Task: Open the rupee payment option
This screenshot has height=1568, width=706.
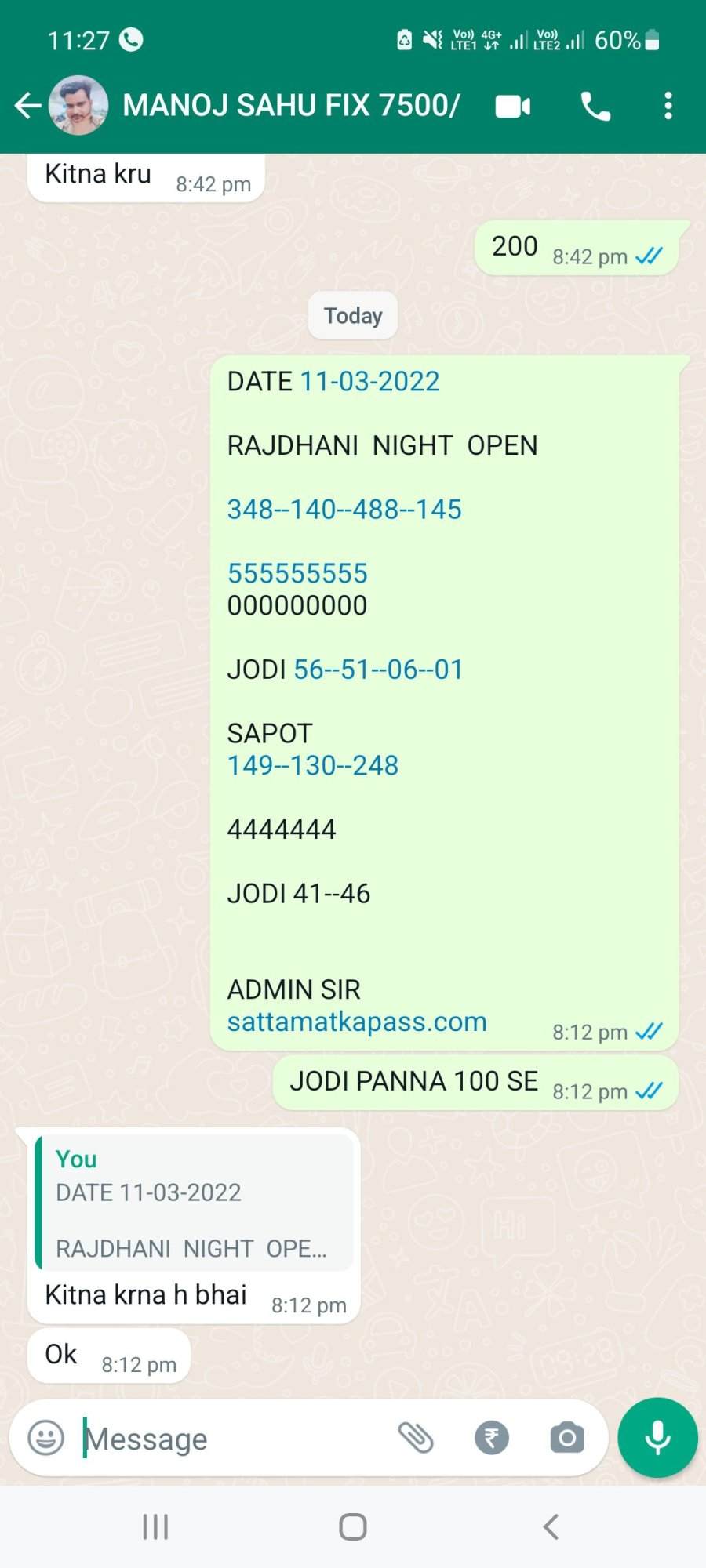Action: point(492,1438)
